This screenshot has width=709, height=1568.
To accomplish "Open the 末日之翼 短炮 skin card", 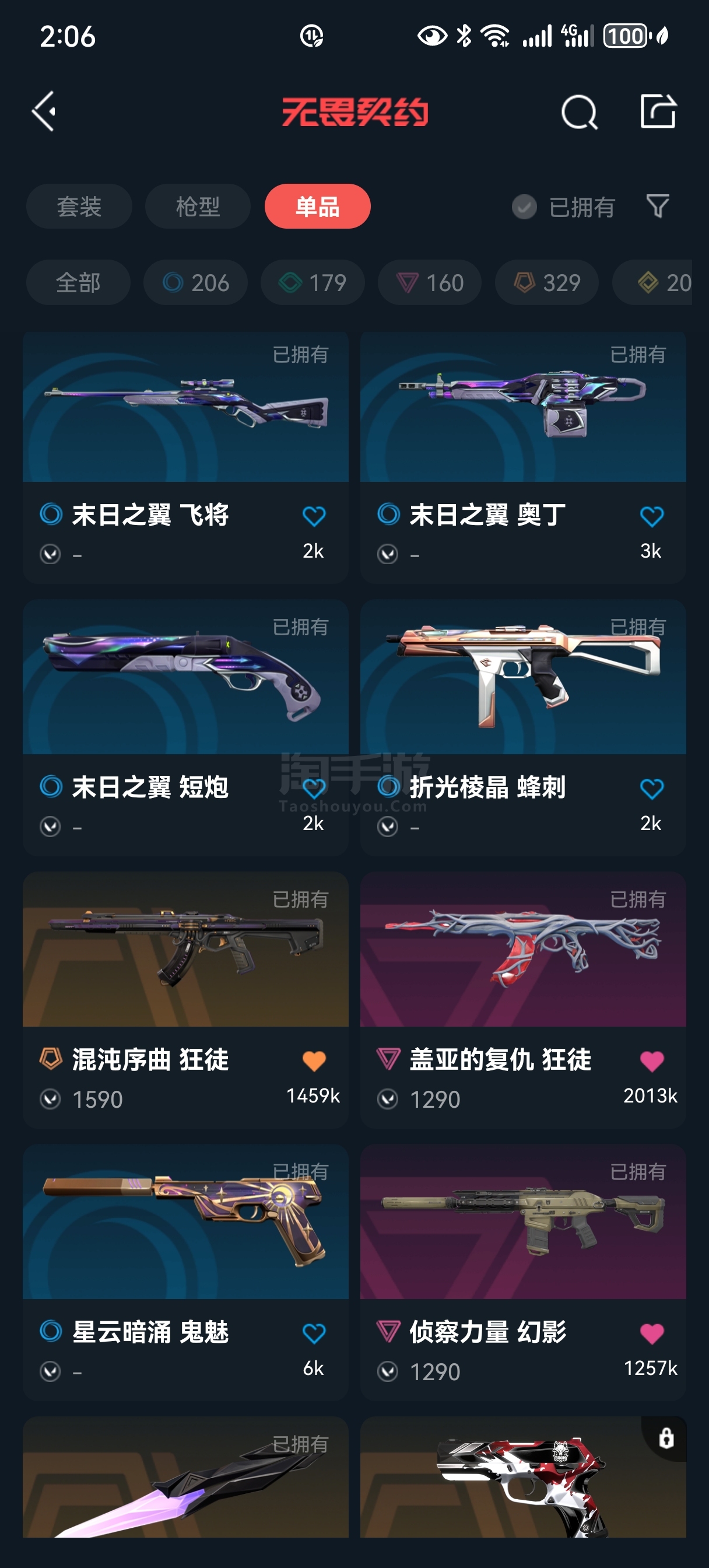I will click(185, 678).
